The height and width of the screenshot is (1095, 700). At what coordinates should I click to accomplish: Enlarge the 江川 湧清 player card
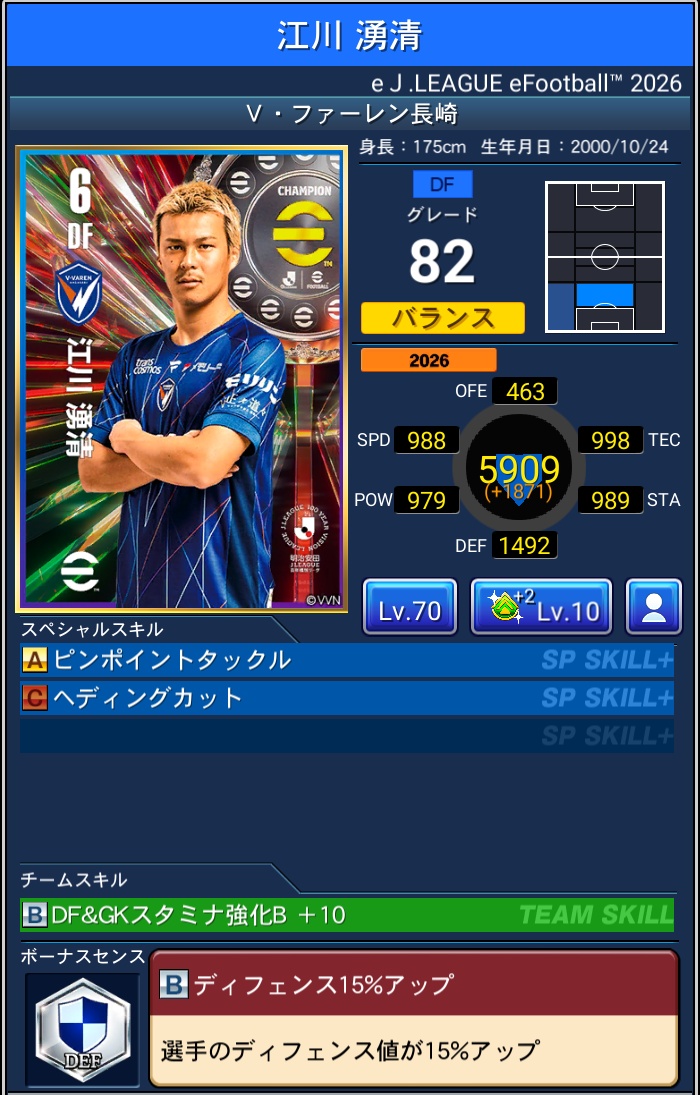pyautogui.click(x=181, y=380)
